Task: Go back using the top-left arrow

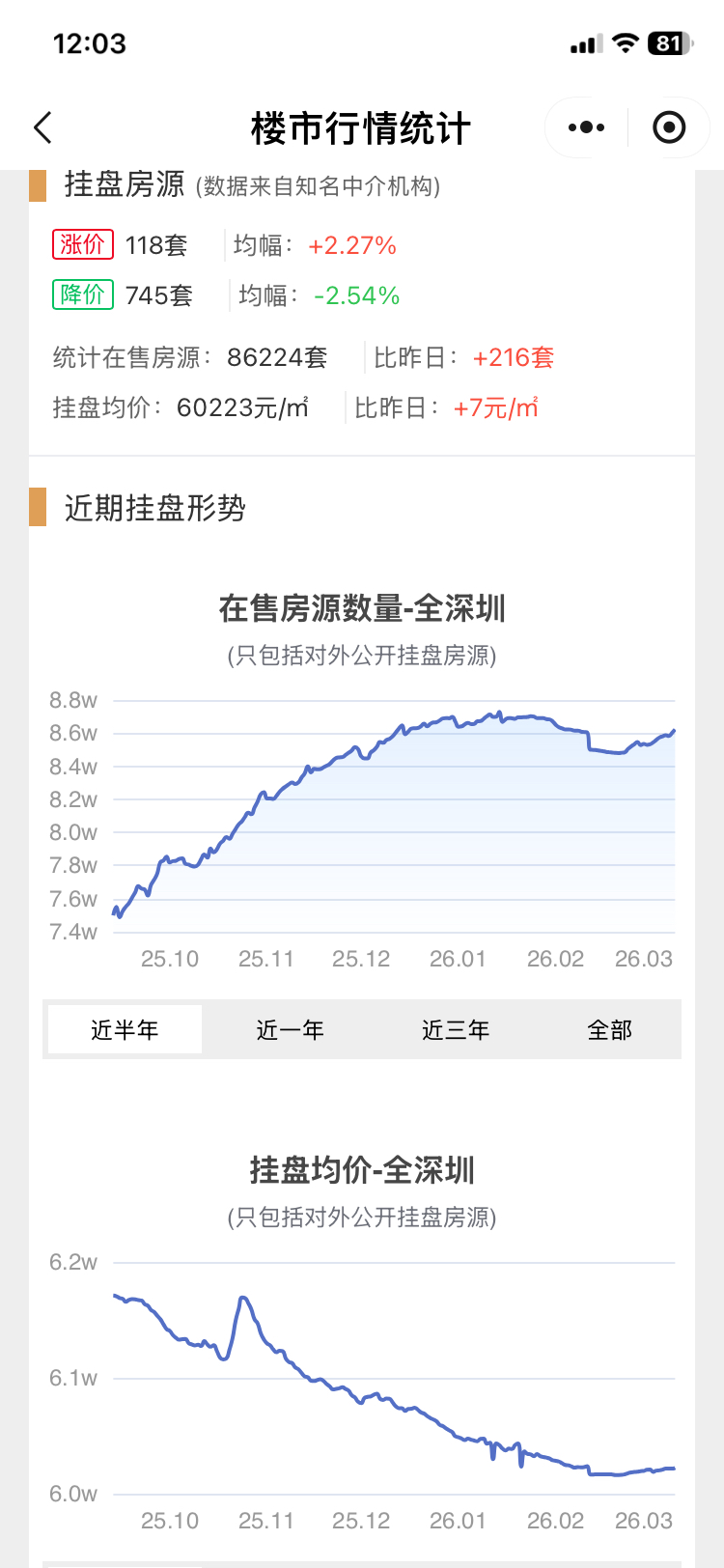Action: [42, 127]
